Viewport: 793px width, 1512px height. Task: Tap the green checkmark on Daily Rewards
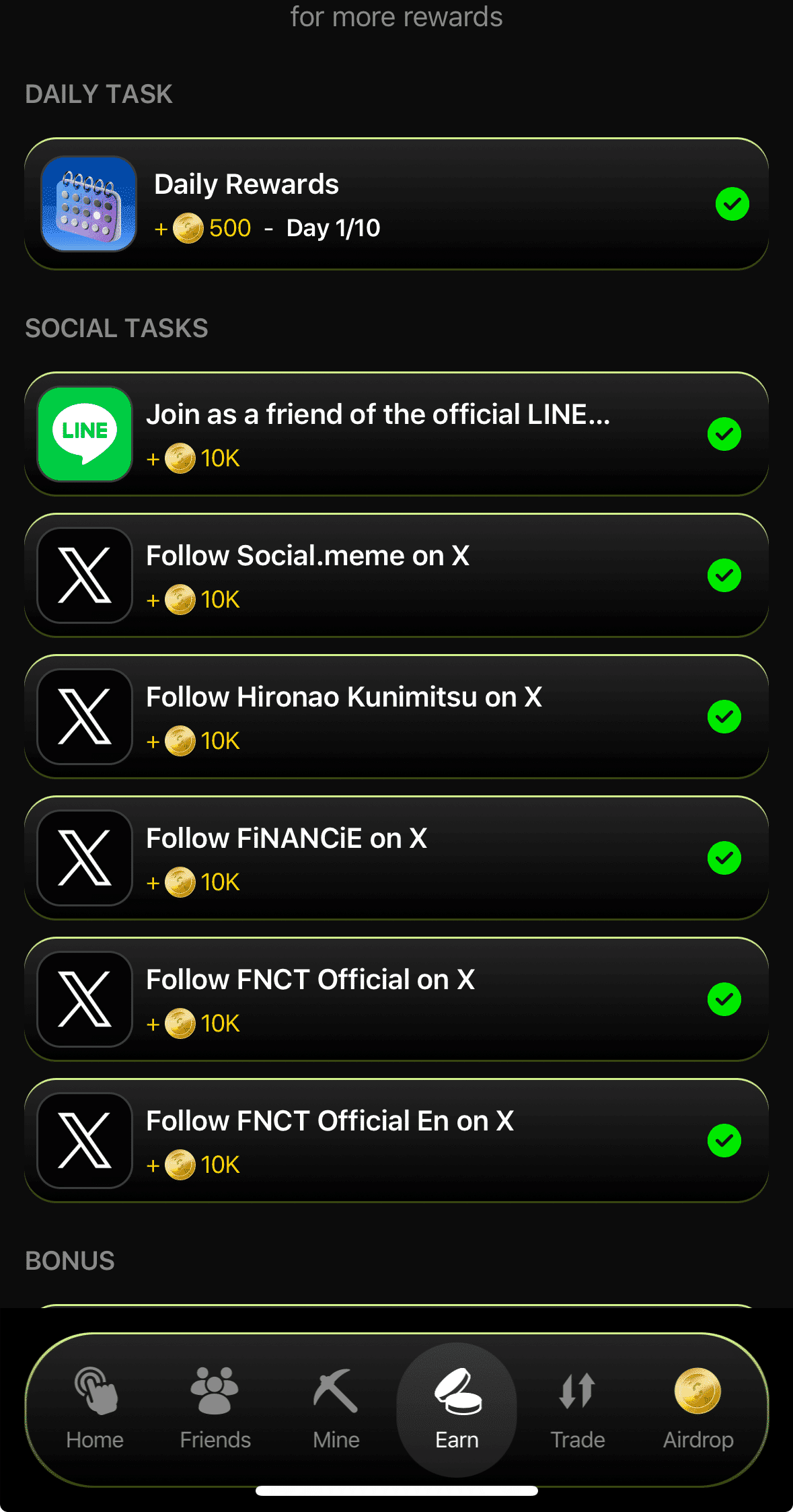click(733, 205)
